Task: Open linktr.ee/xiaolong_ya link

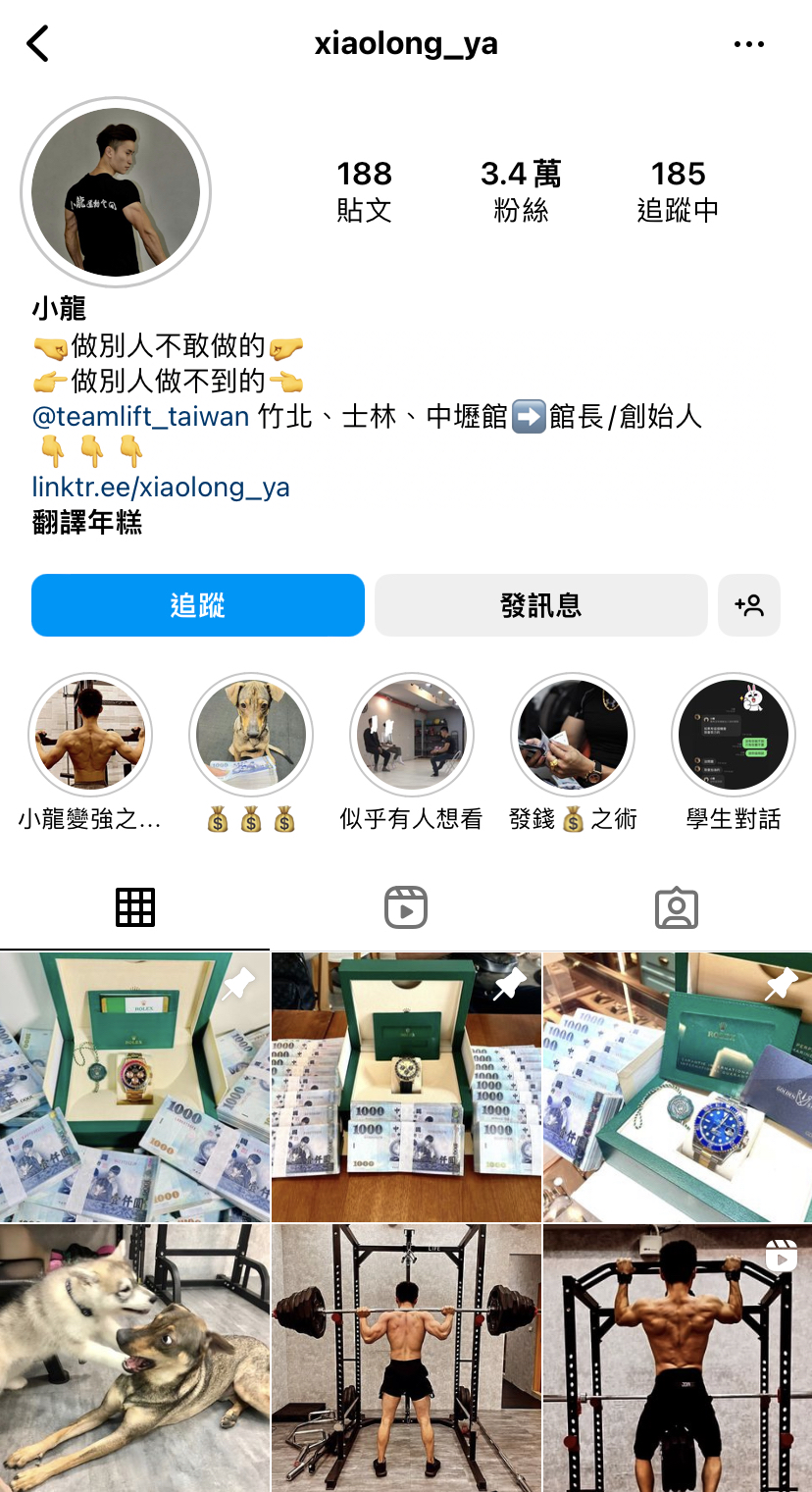Action: 161,488
